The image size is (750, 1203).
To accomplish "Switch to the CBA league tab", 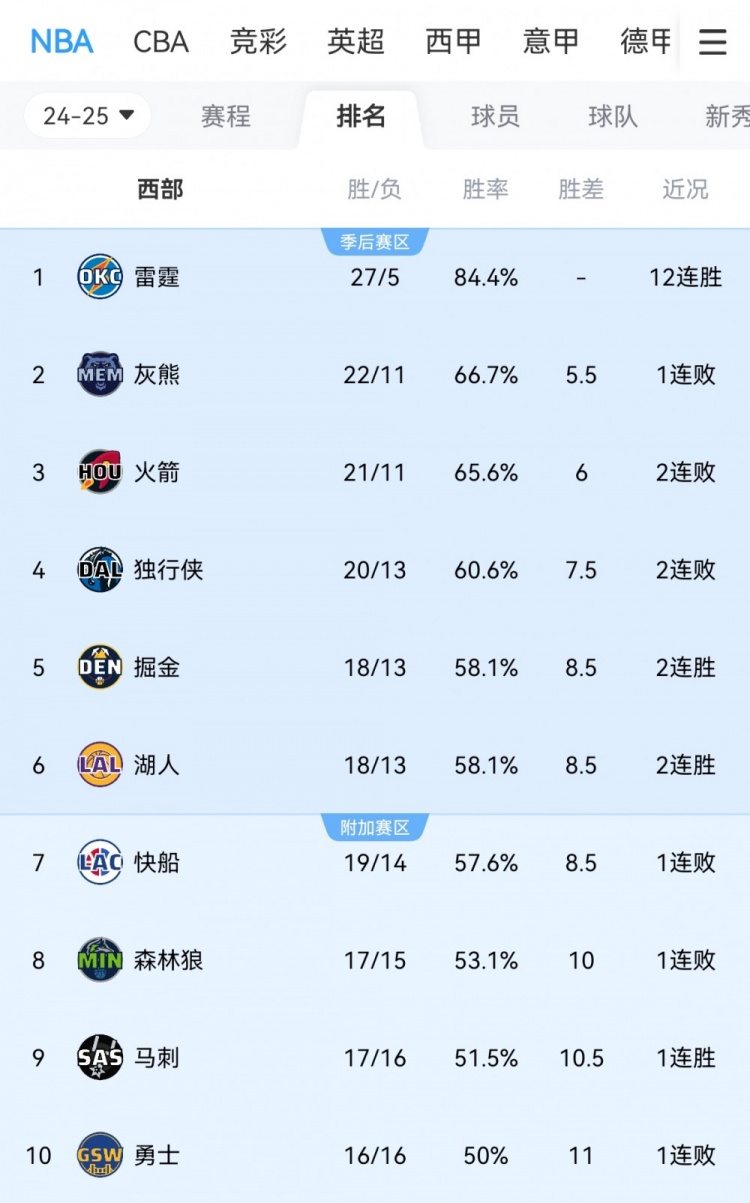I will coord(161,42).
